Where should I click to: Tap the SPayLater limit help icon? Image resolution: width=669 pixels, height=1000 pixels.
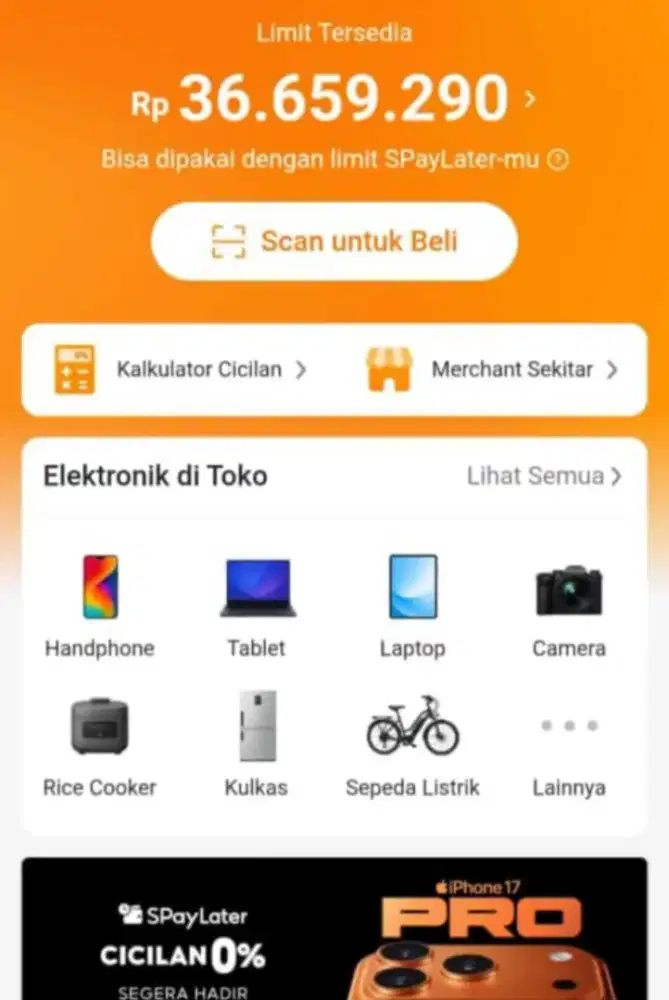point(559,159)
